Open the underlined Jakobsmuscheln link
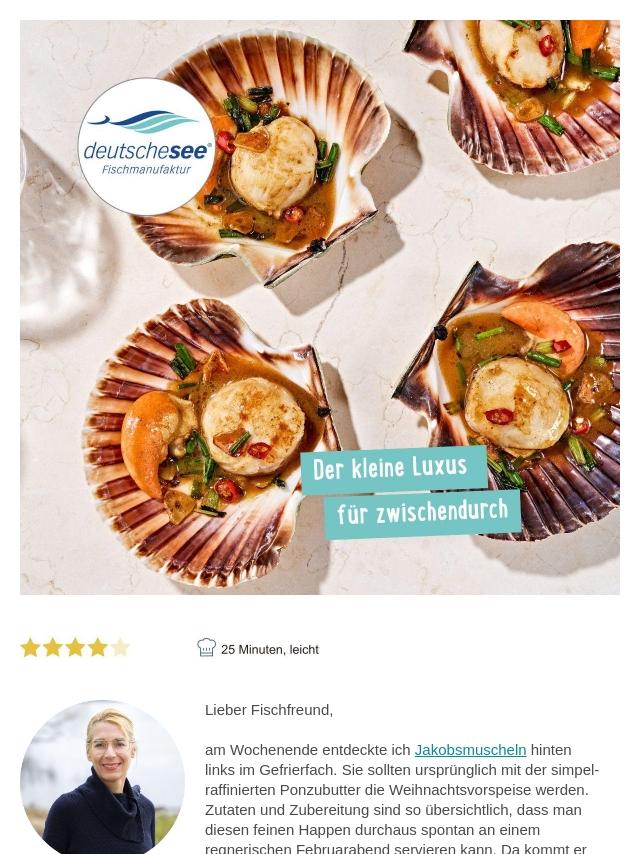The height and width of the screenshot is (854, 640). coord(470,749)
